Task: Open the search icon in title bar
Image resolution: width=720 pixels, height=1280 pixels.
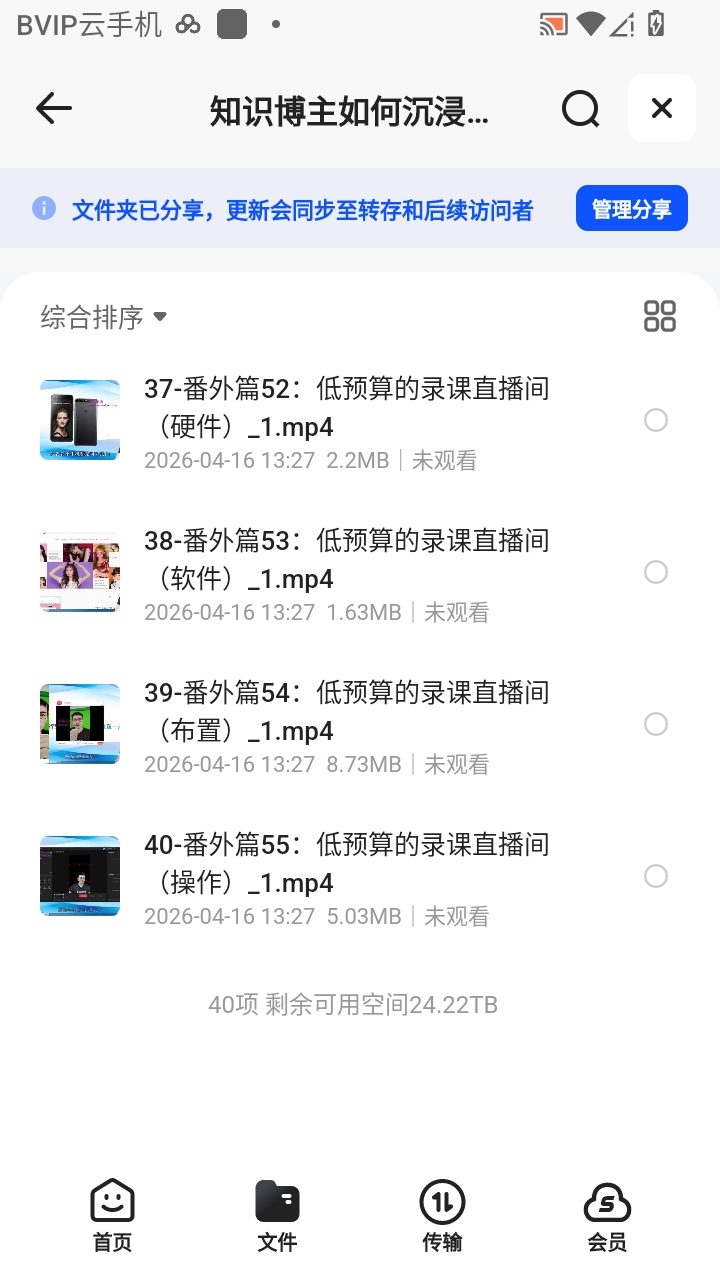Action: (580, 108)
